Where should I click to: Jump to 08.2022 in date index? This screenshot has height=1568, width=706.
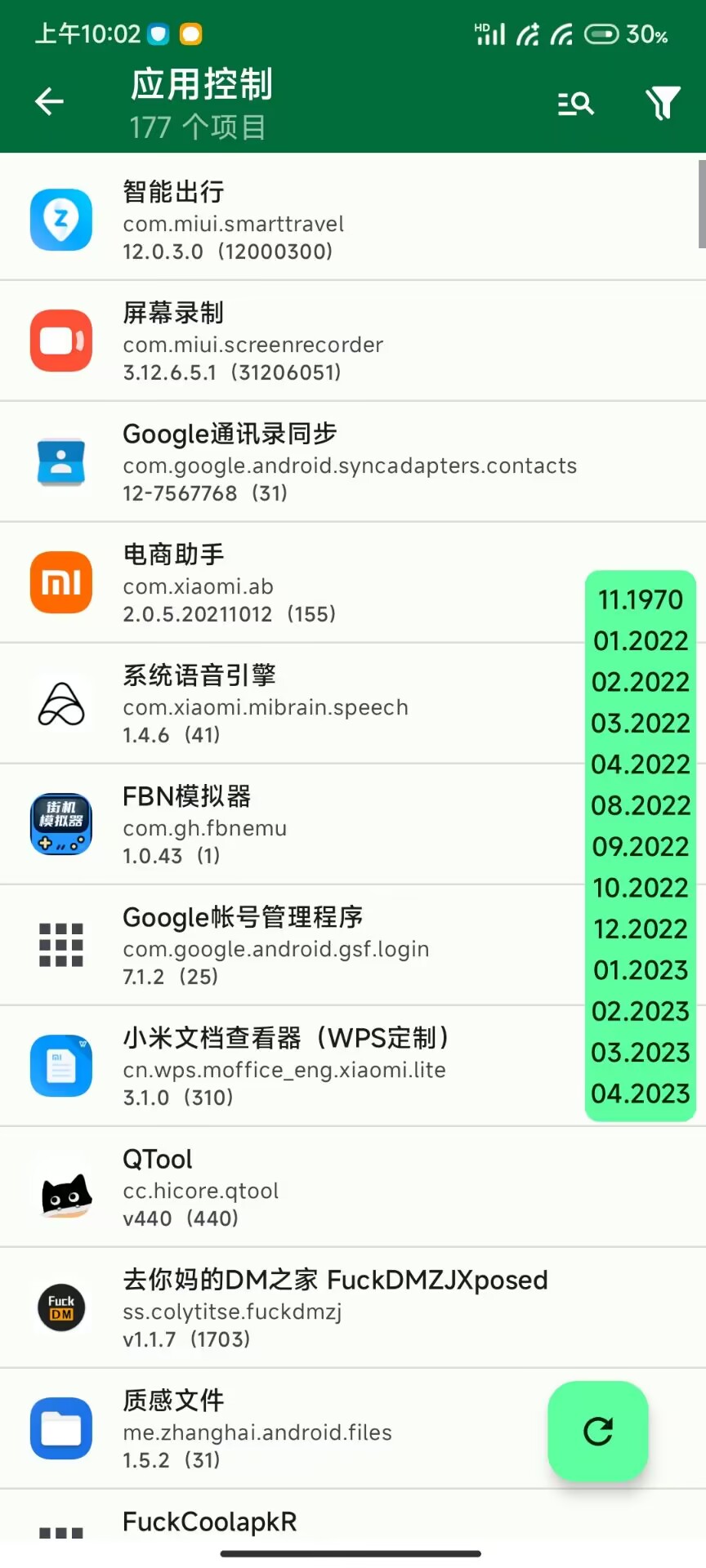click(641, 806)
